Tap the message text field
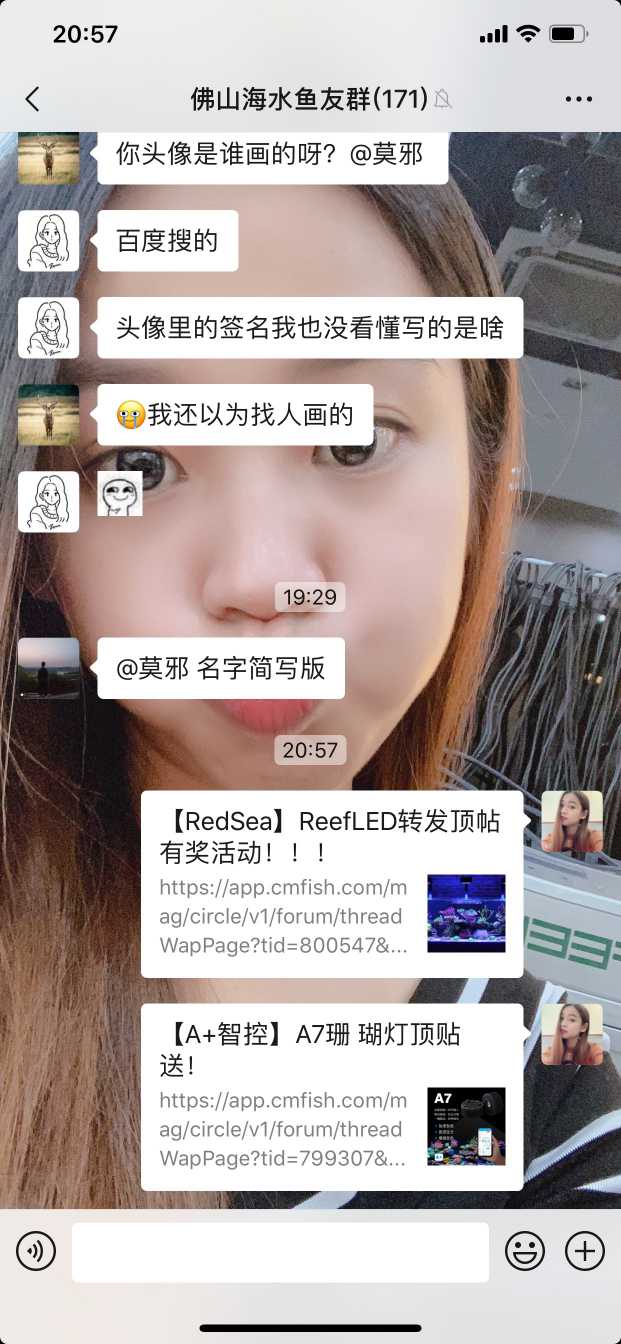Screen dimensions: 621x1344 280,1251
